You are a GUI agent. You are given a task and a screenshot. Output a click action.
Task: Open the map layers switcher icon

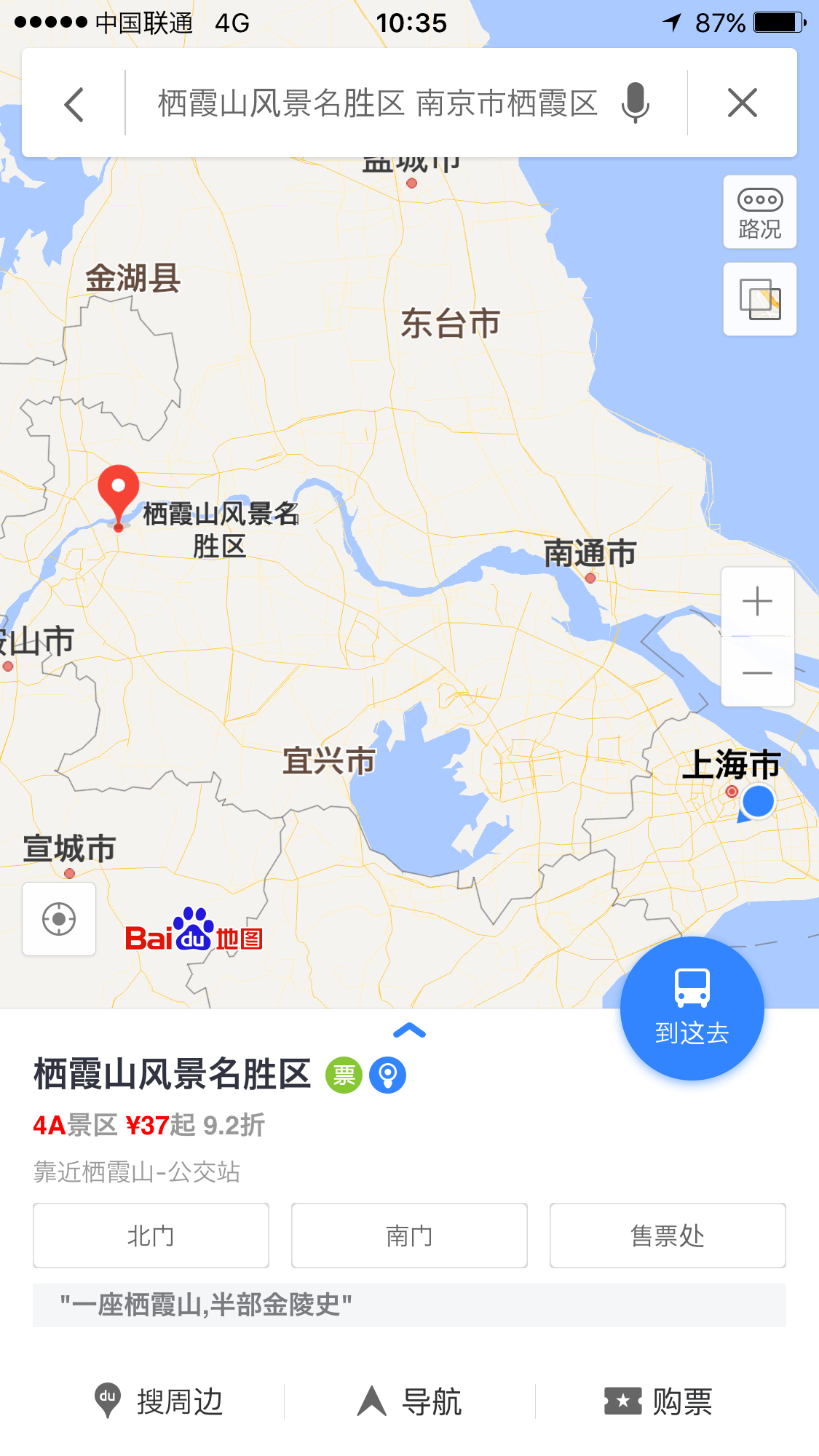(759, 298)
